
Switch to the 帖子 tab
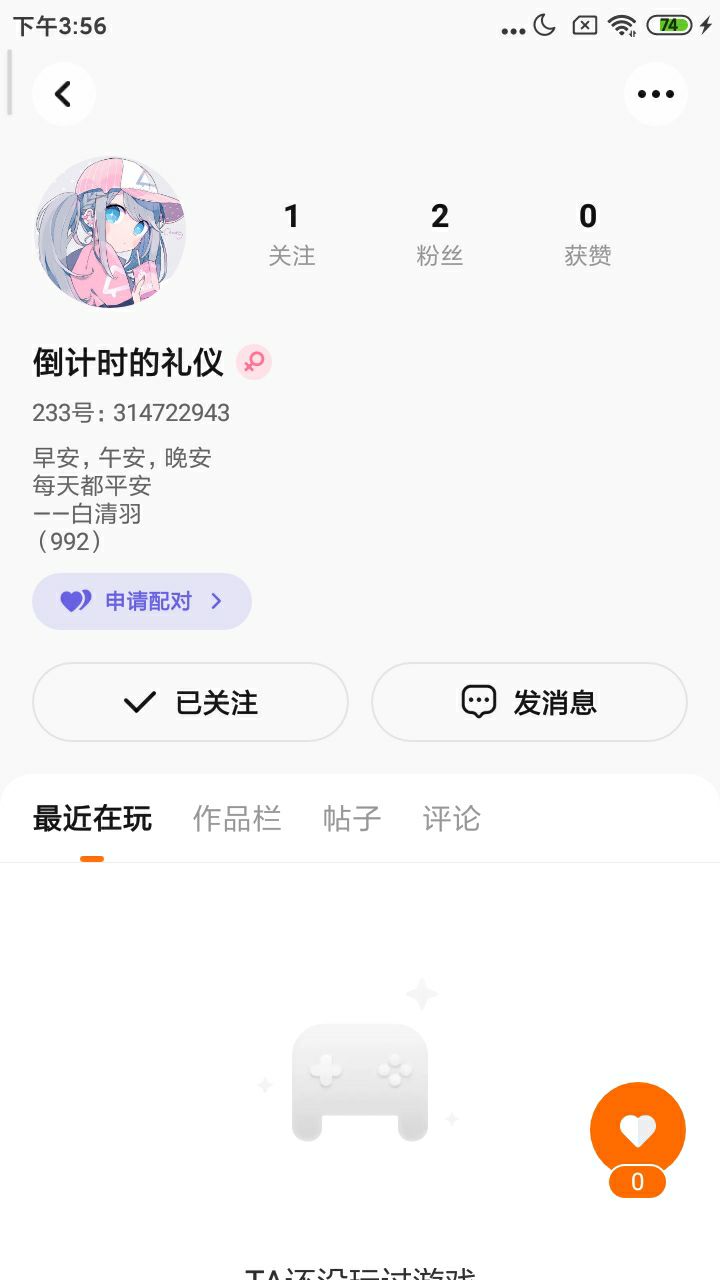click(352, 819)
